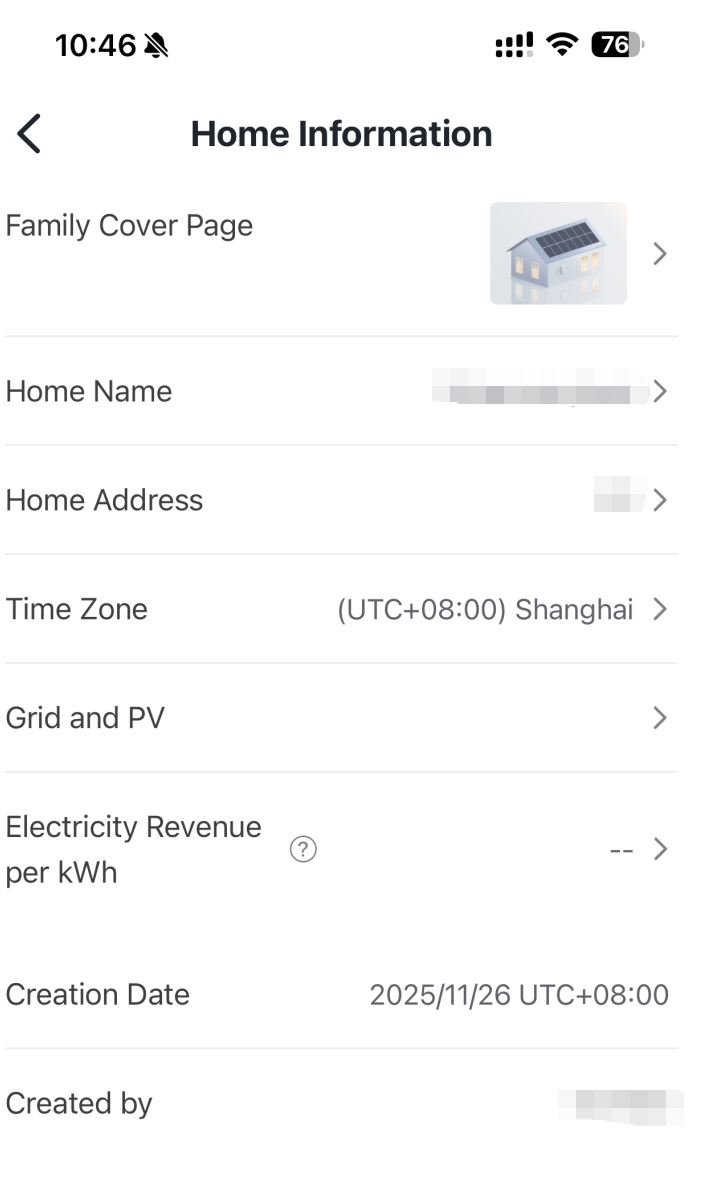Edit the Home Name
This screenshot has width=702, height=1182.
coord(340,392)
